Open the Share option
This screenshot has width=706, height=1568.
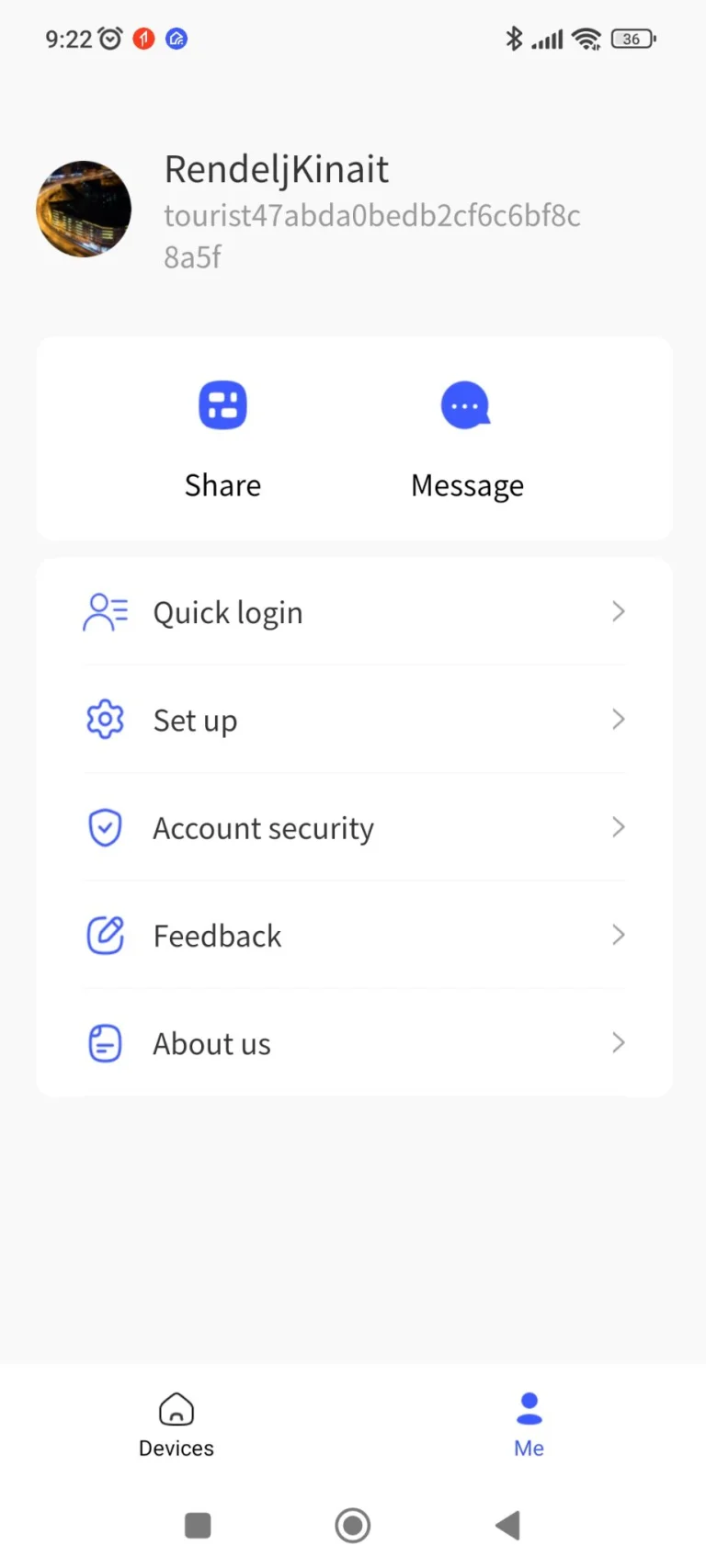coord(222,437)
